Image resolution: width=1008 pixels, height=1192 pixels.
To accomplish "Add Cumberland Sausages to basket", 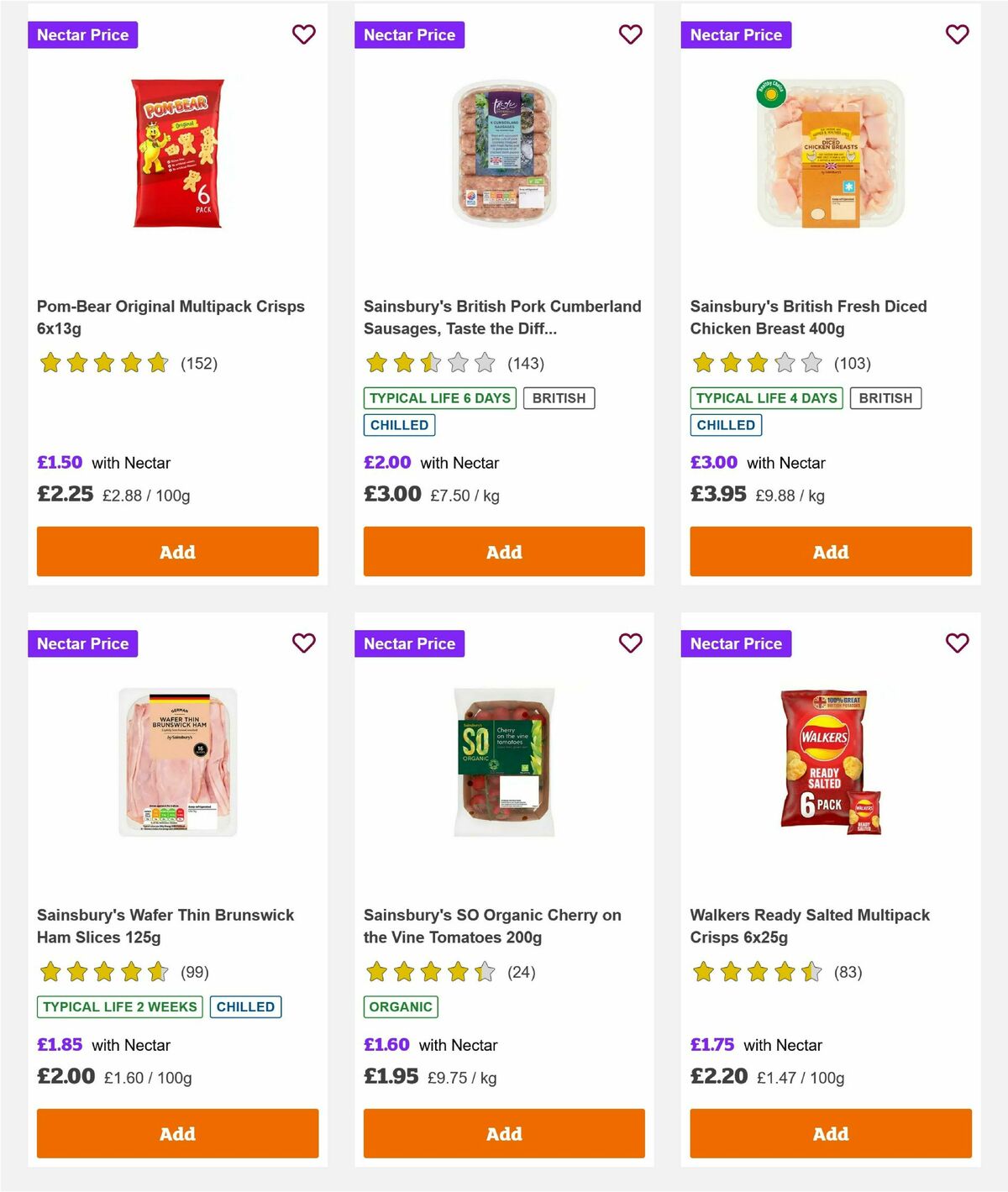I will click(503, 552).
